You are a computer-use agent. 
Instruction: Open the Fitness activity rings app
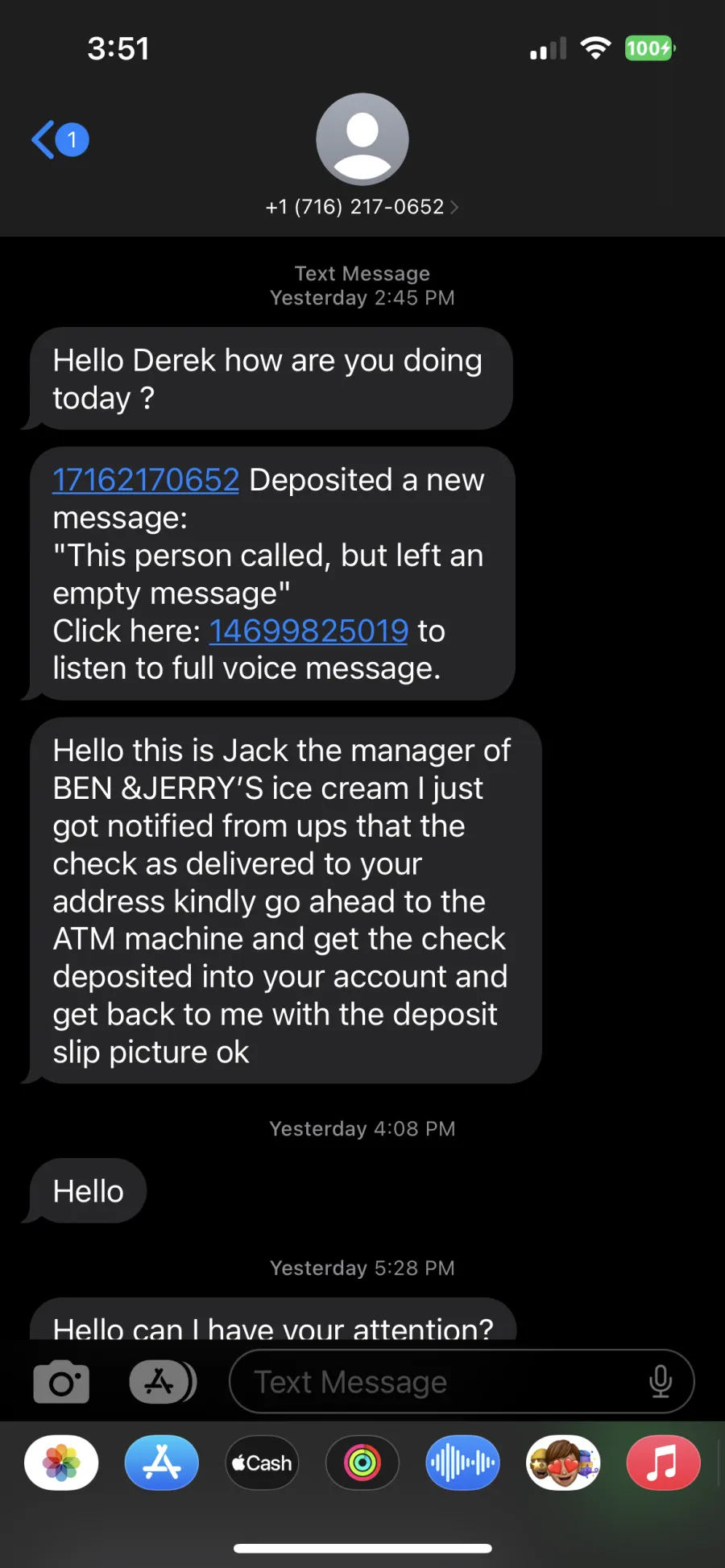[362, 1463]
